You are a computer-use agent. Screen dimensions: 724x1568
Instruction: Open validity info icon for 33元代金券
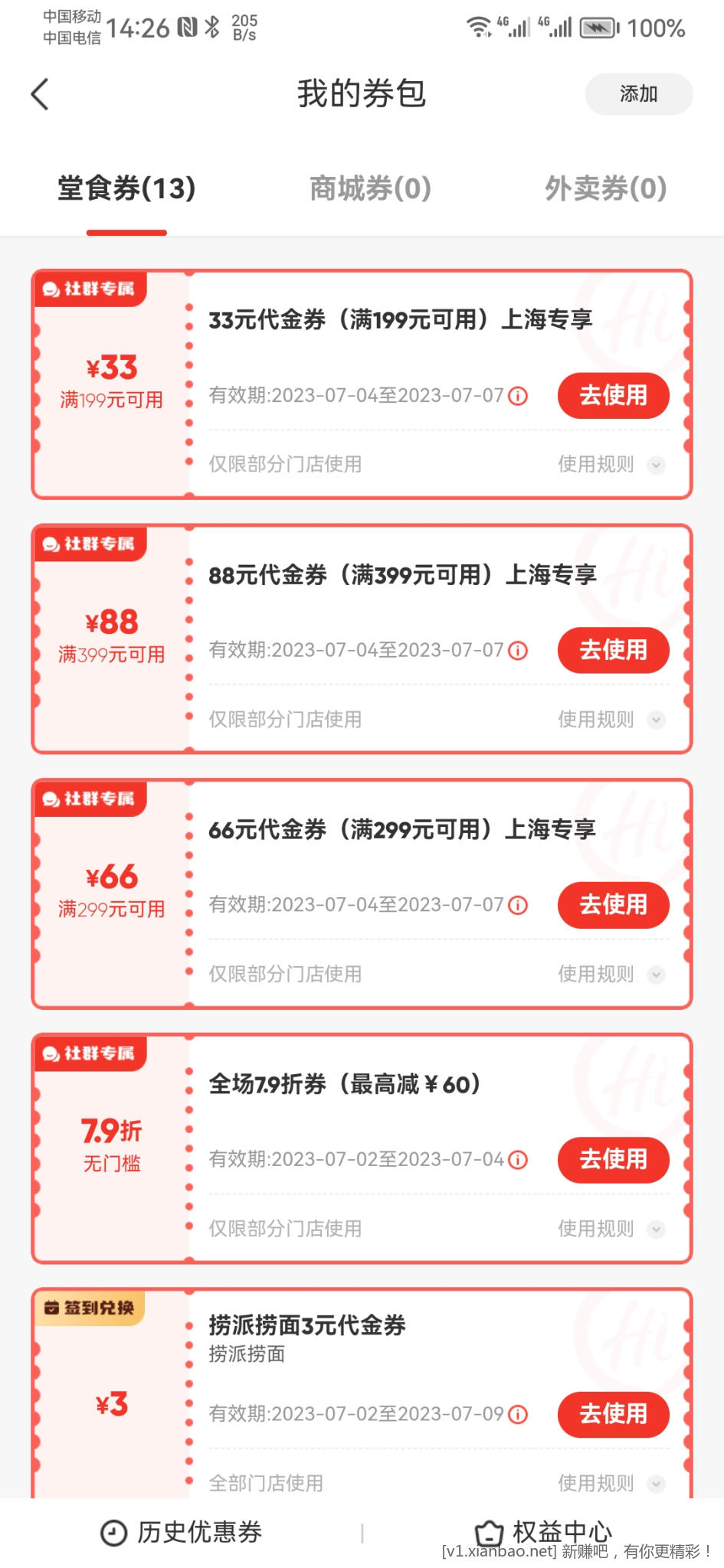tap(519, 396)
